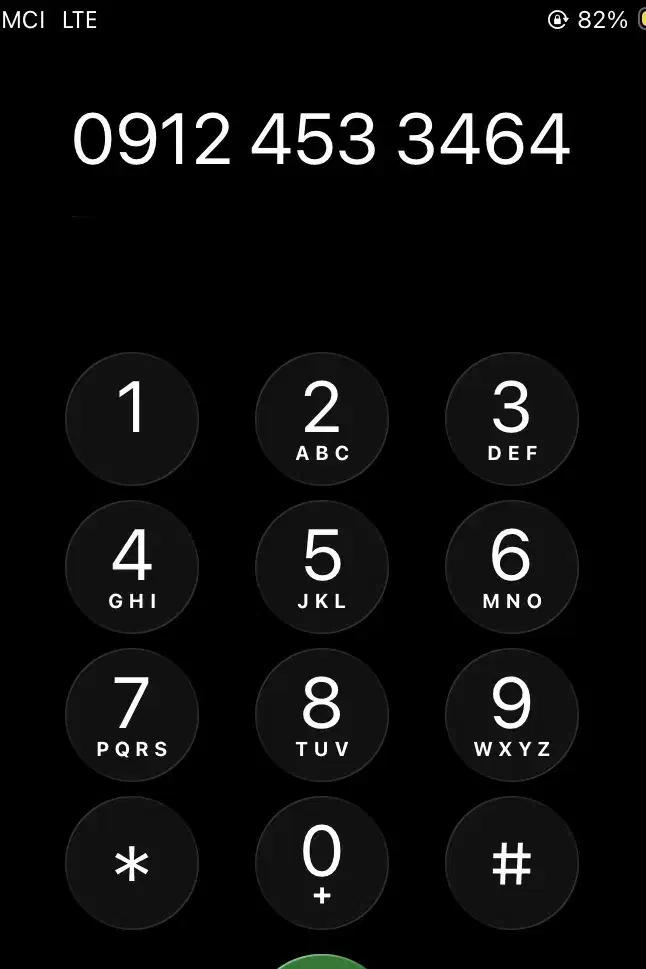Tap the 2 ABC key
Viewport: 646px width, 969px height.
[x=322, y=419]
